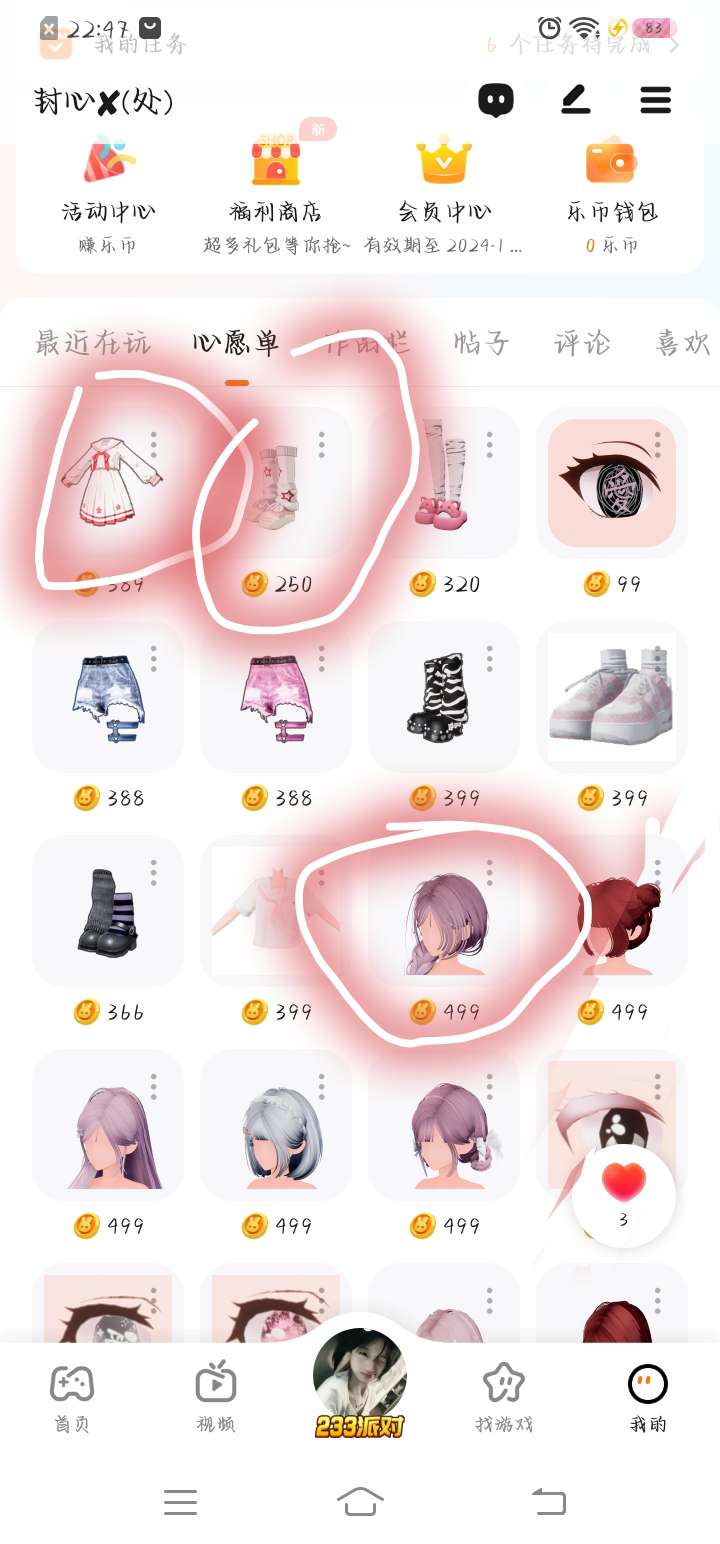Switch to the 最近在玩 tab

(x=93, y=343)
